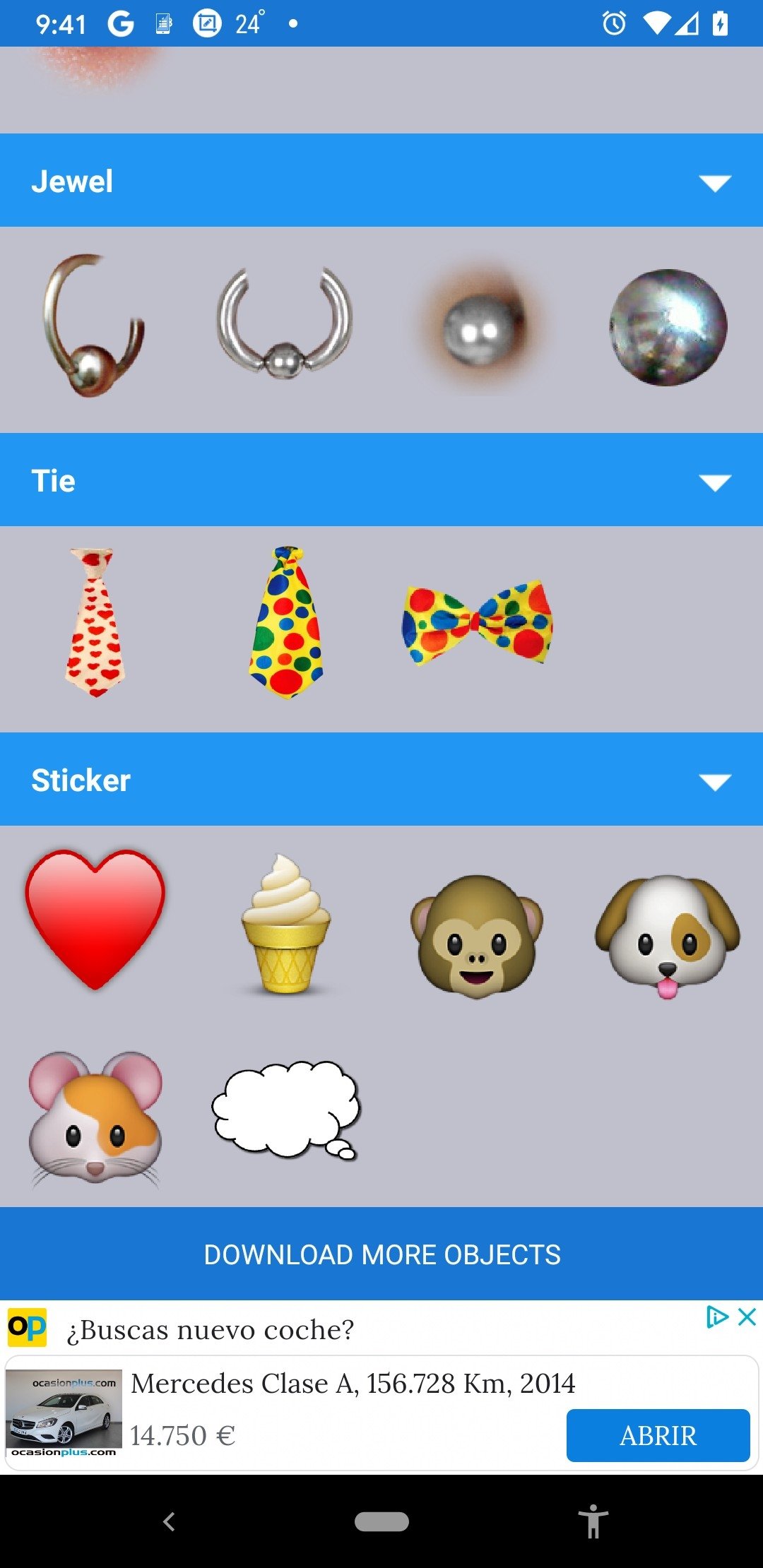The image size is (763, 1568).
Task: Collapse the Jewel section
Action: click(x=714, y=182)
